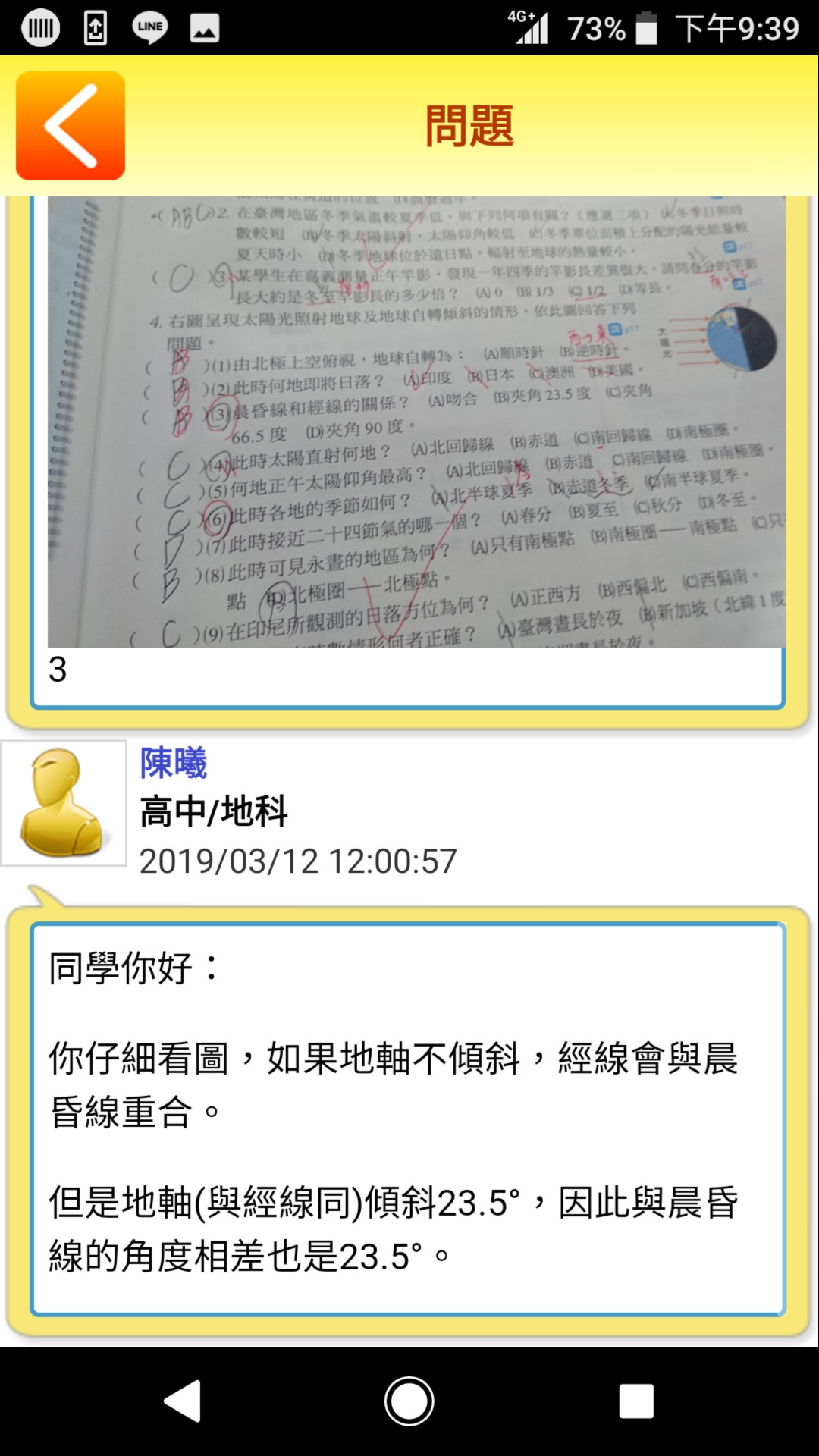Open the recent apps view
Image resolution: width=819 pixels, height=1456 pixels.
click(x=635, y=1401)
